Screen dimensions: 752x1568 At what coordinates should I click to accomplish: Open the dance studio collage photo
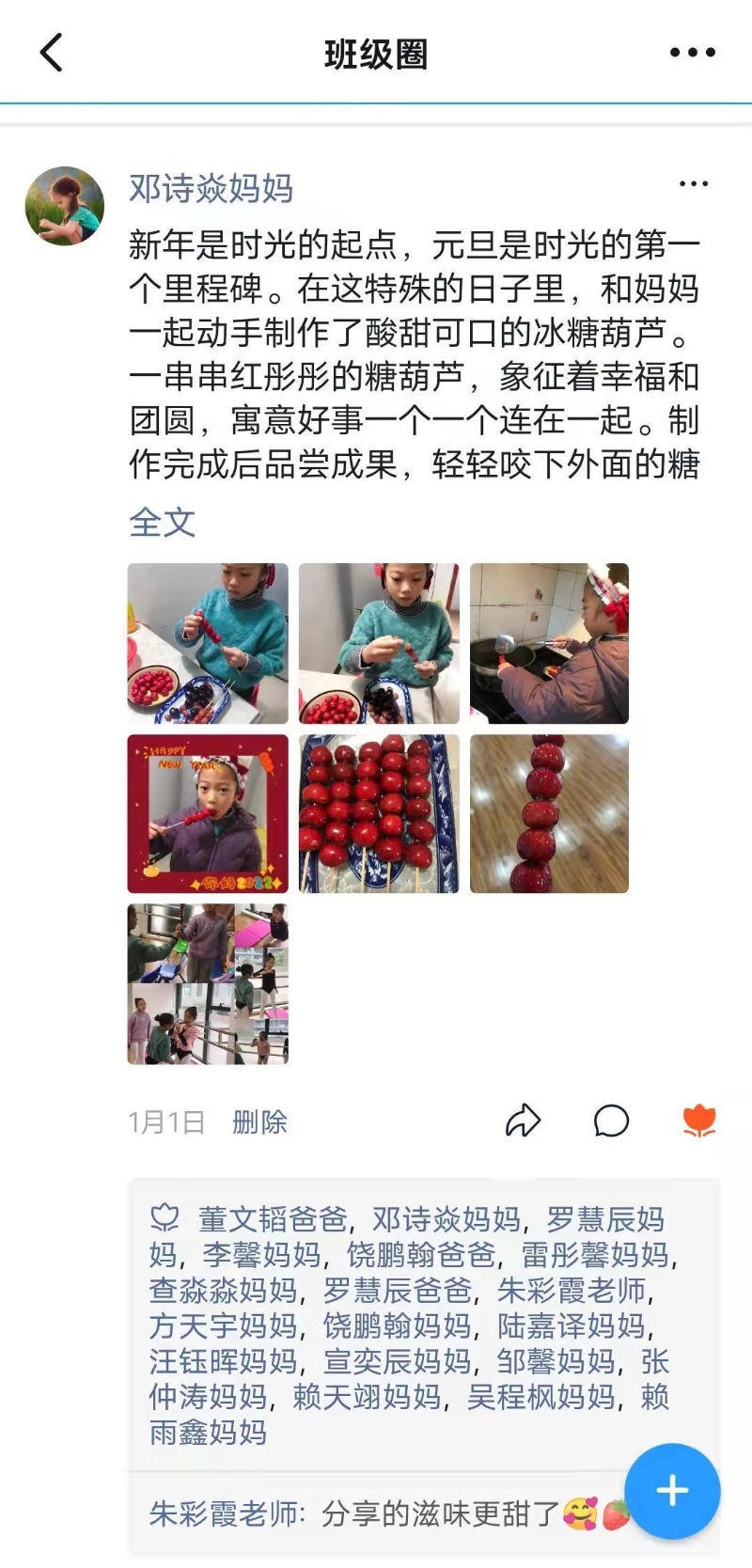click(208, 984)
